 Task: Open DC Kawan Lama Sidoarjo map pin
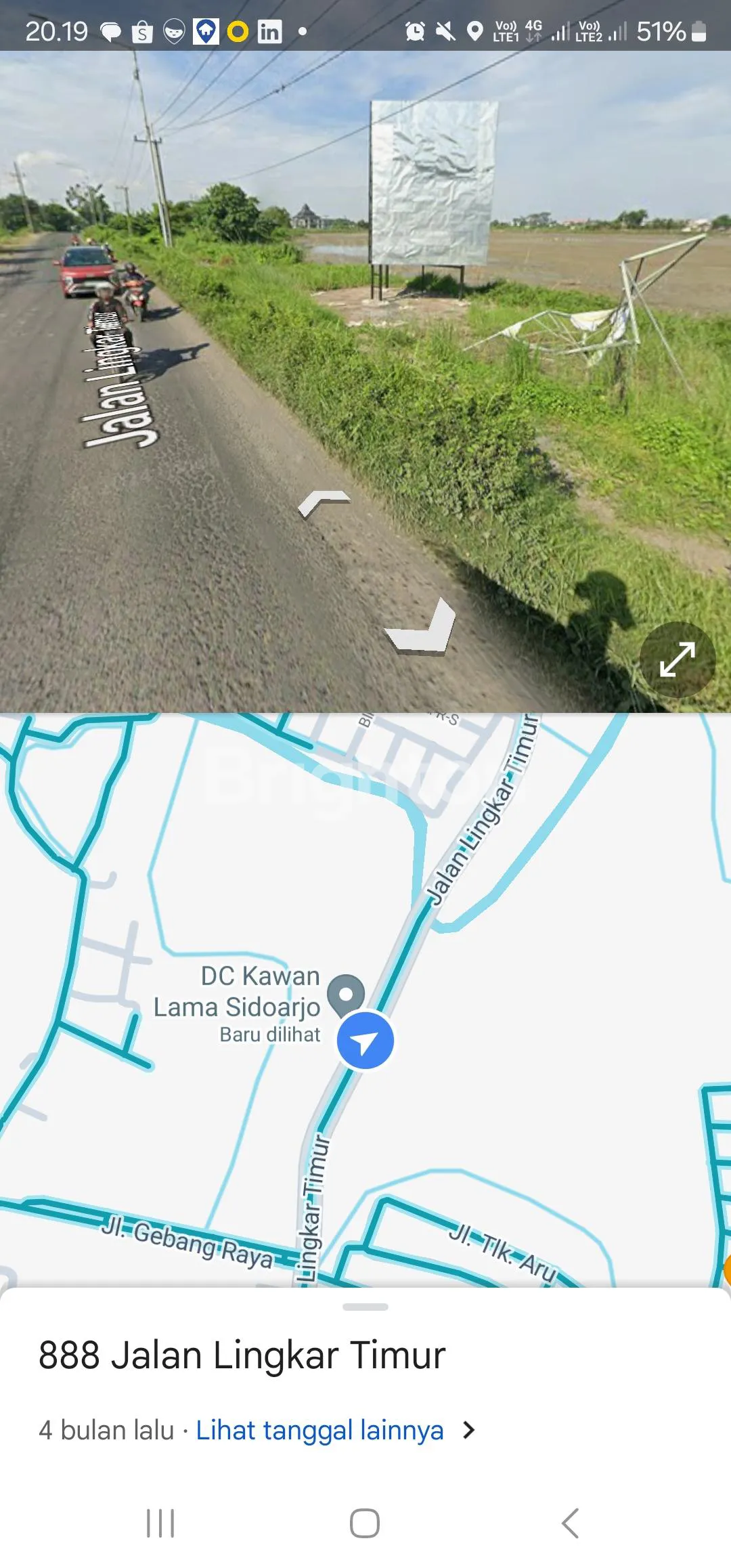point(346,995)
